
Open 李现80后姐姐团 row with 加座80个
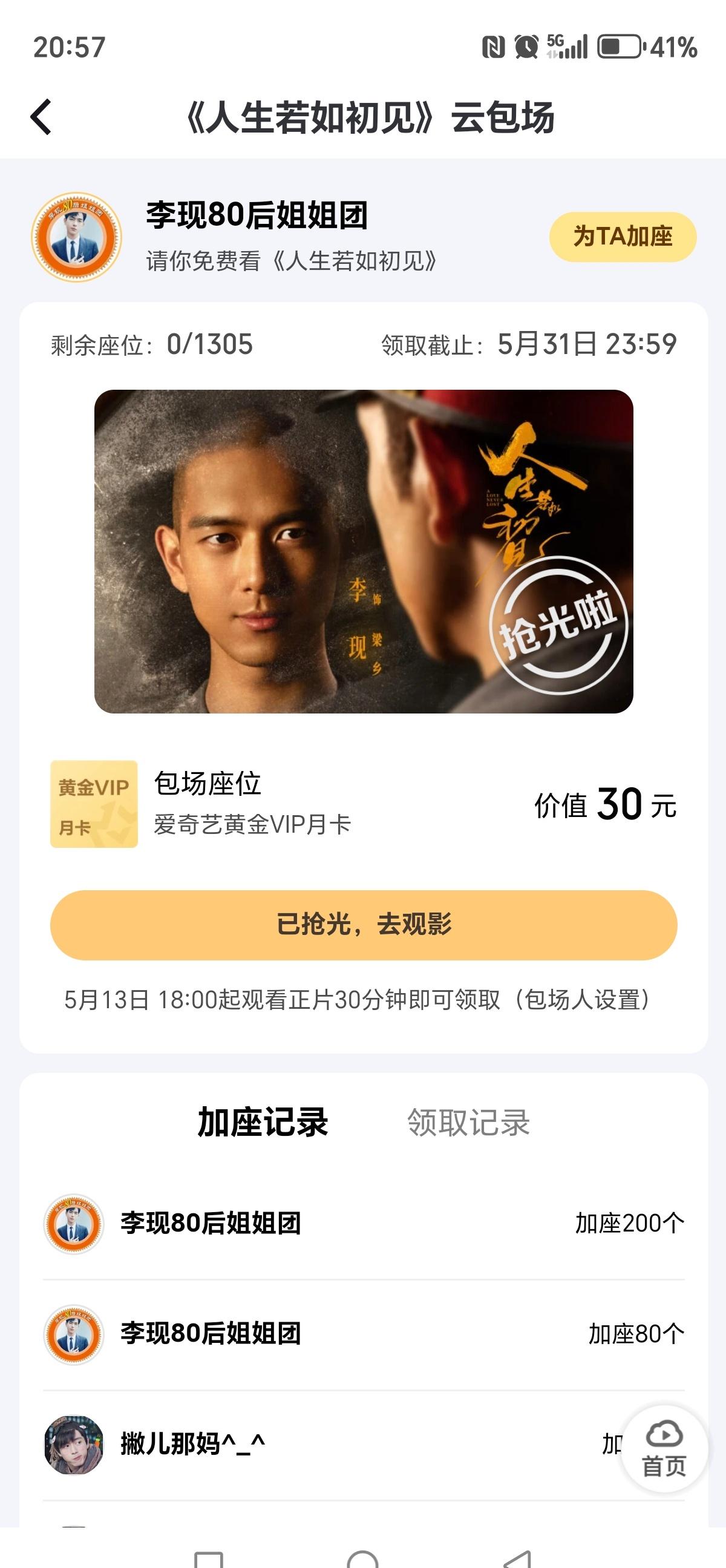coord(364,1334)
